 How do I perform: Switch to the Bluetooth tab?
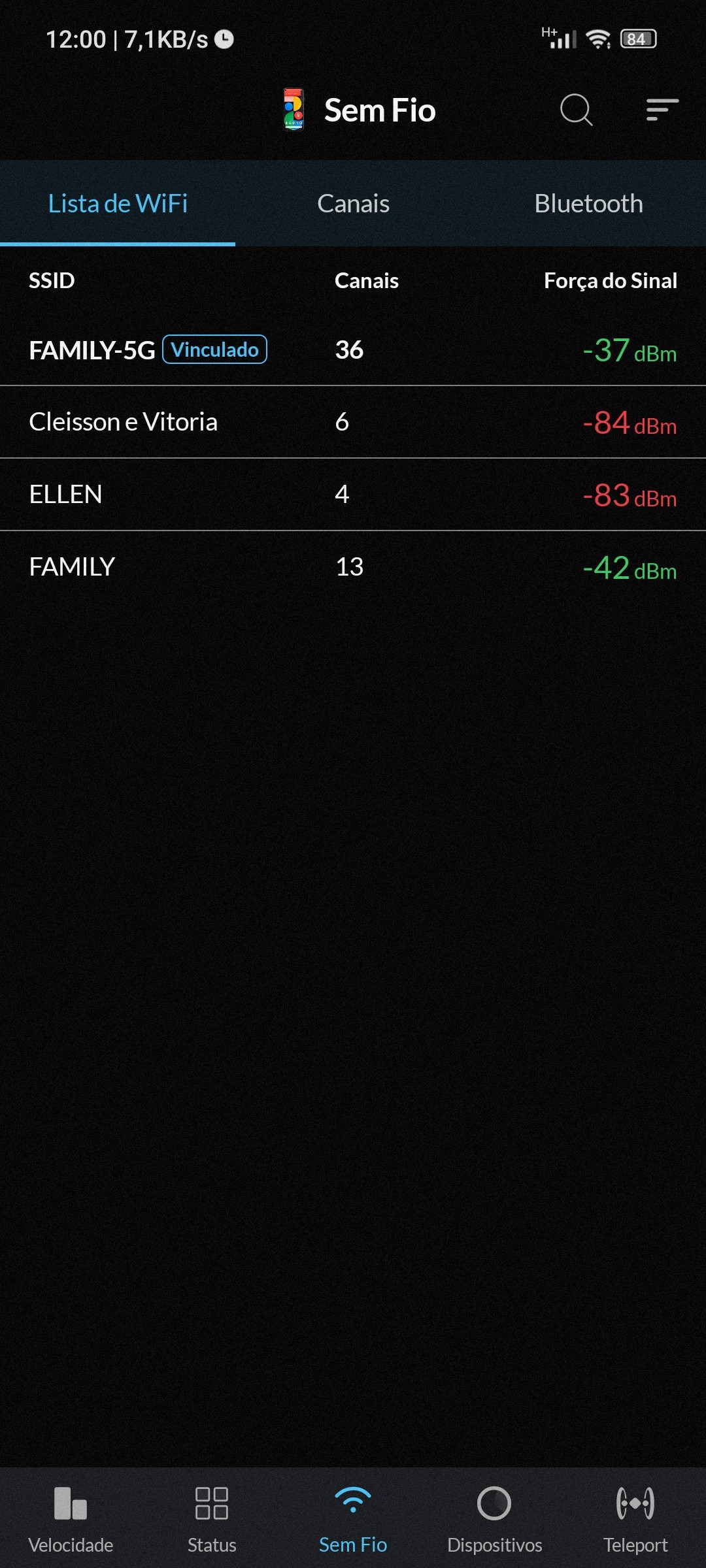(x=588, y=204)
